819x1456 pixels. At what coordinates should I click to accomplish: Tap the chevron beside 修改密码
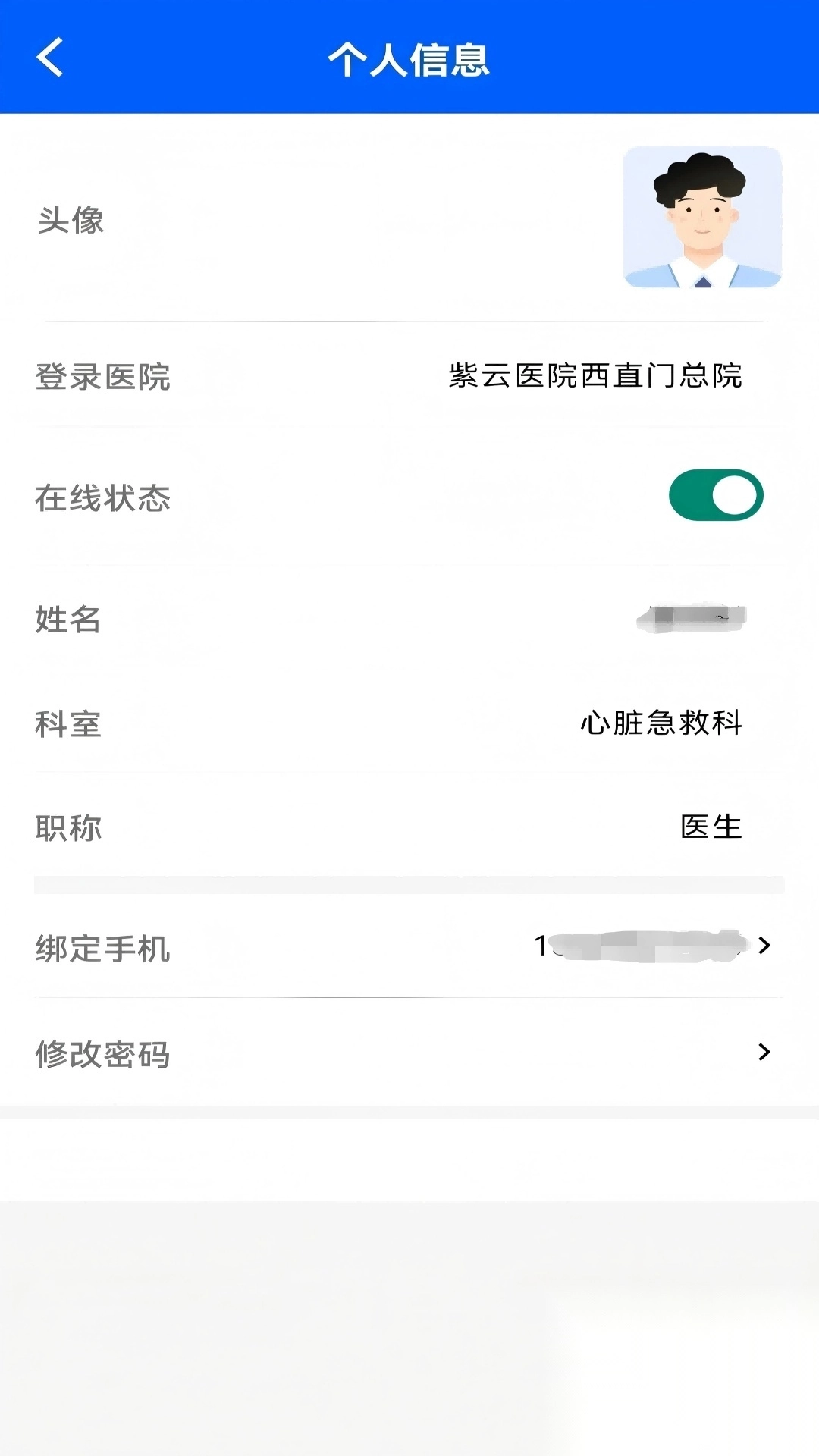point(766,1053)
